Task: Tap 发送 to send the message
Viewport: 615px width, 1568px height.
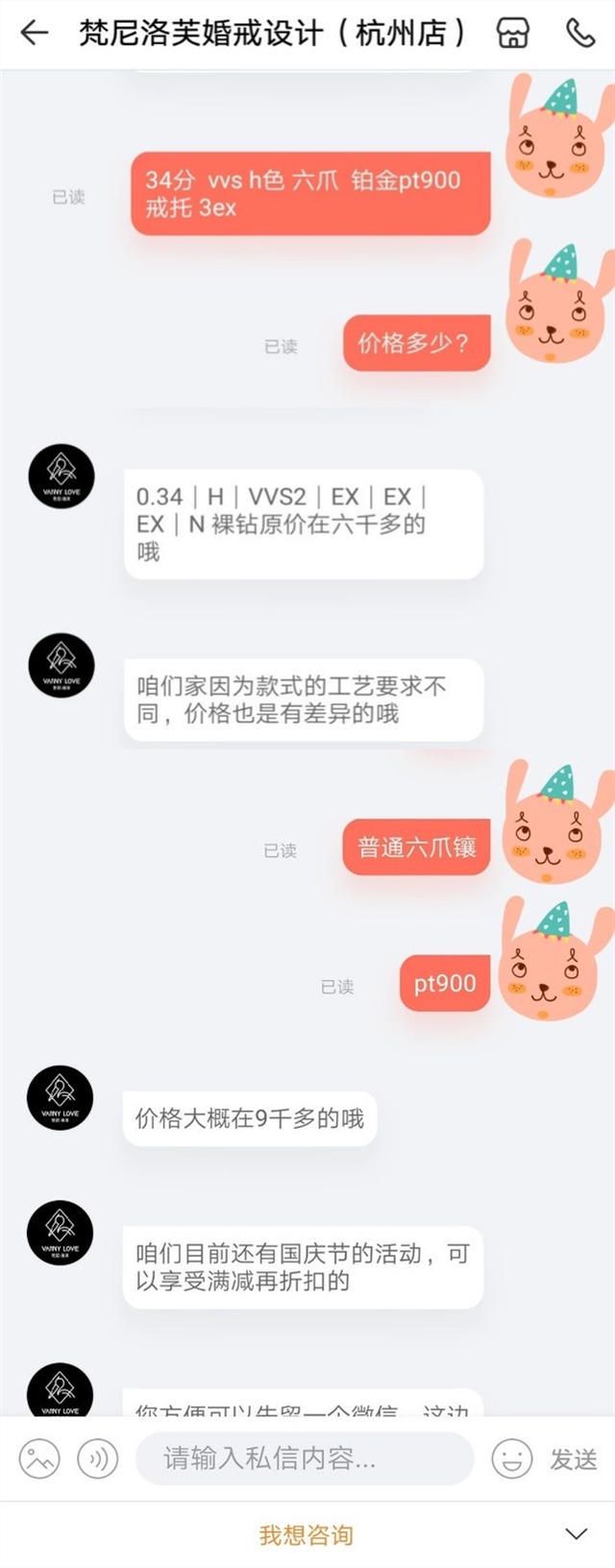Action: tap(574, 1458)
